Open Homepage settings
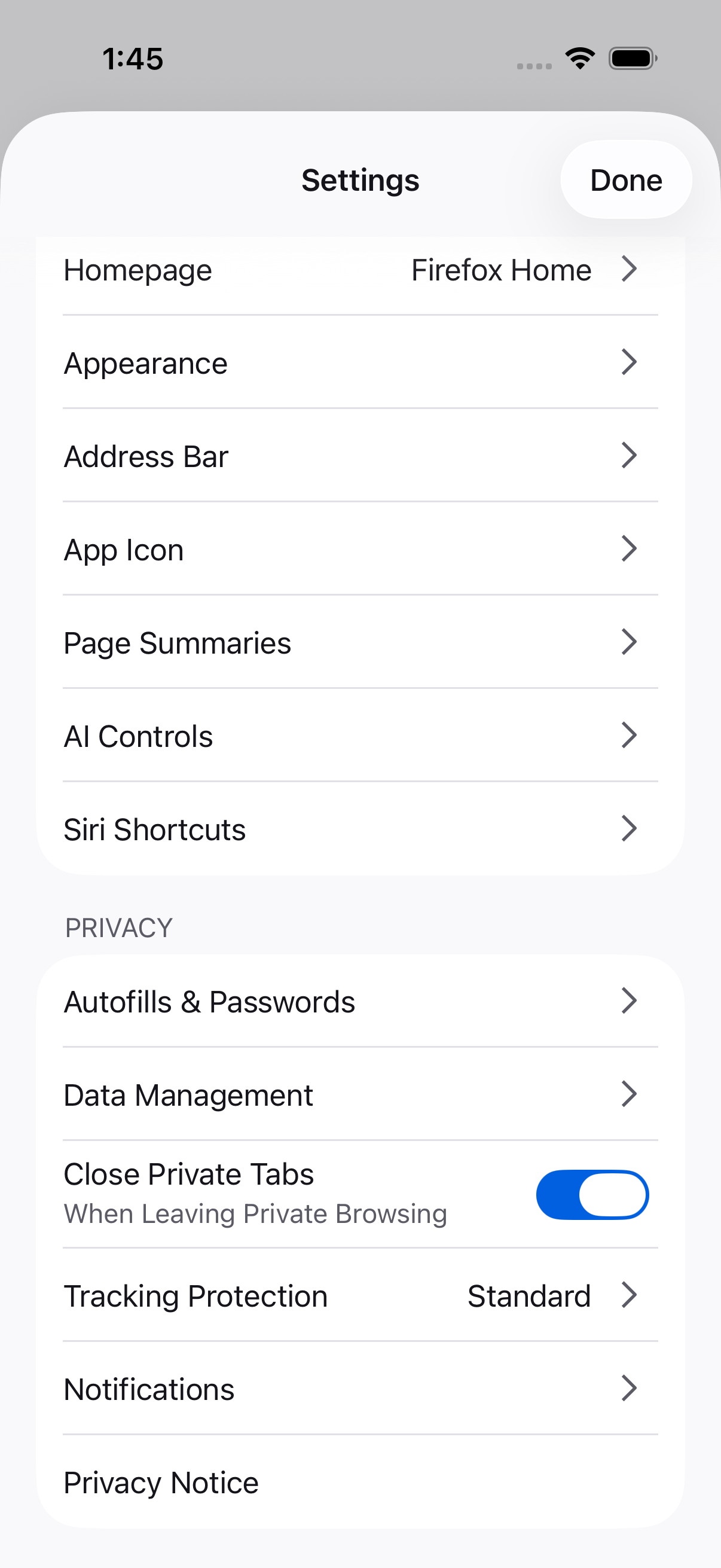Screen dimensions: 721x1568 [360, 270]
